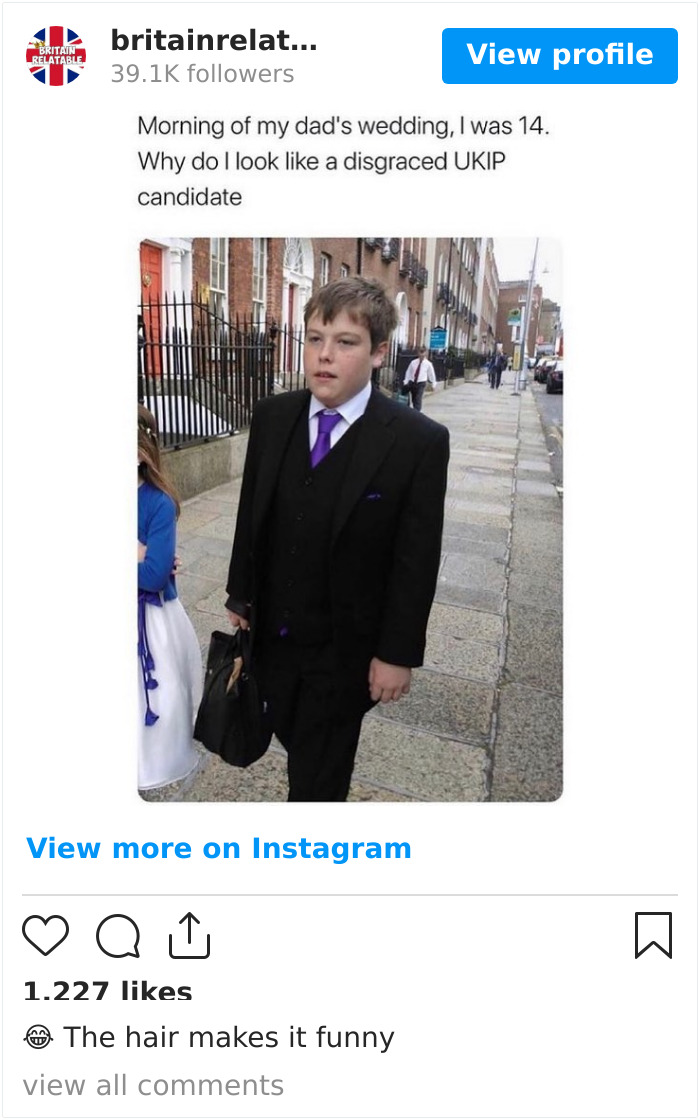The height and width of the screenshot is (1120, 700).
Task: Tap the View profile button
Action: pos(559,55)
